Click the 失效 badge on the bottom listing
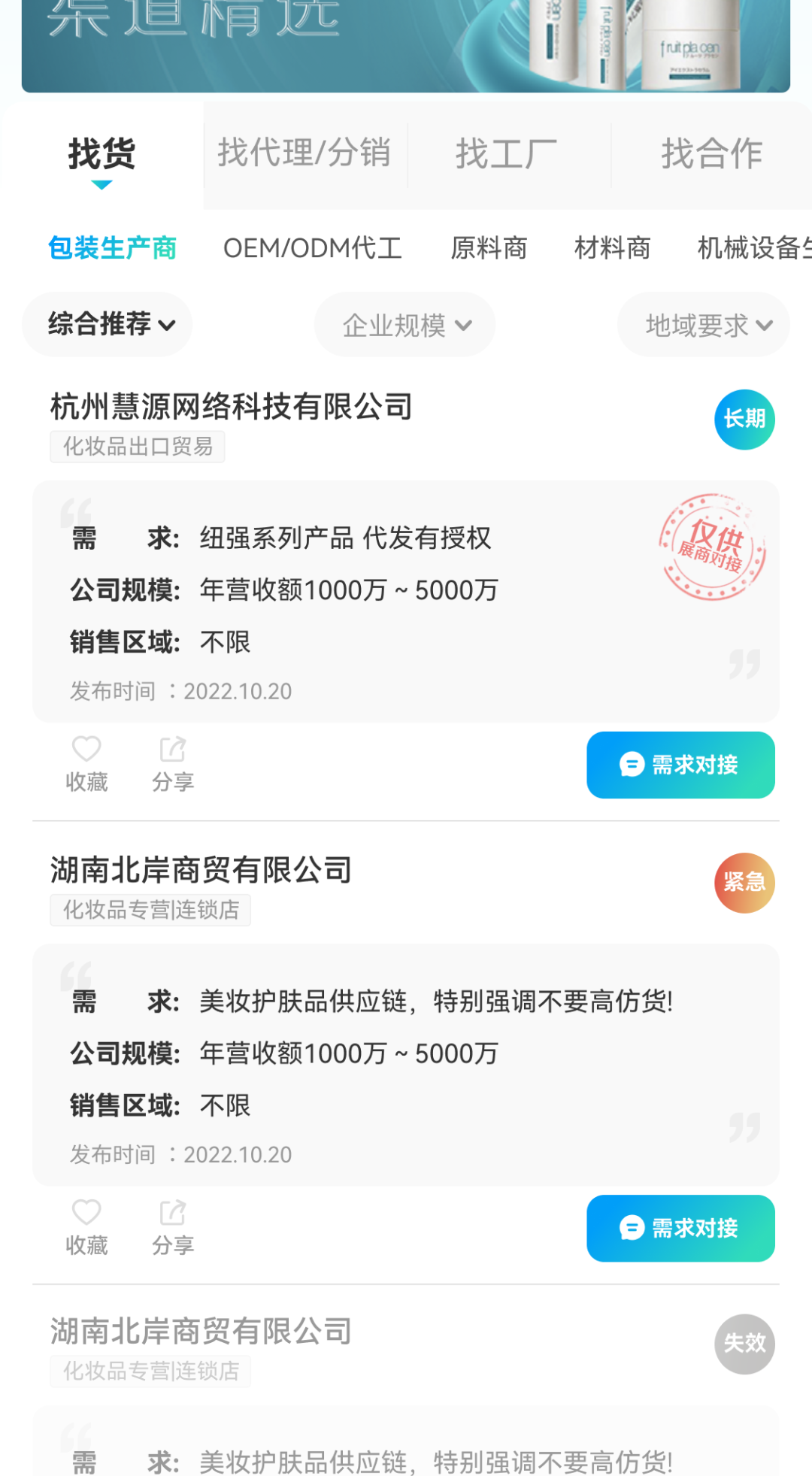The height and width of the screenshot is (1476, 812). pyautogui.click(x=744, y=1345)
